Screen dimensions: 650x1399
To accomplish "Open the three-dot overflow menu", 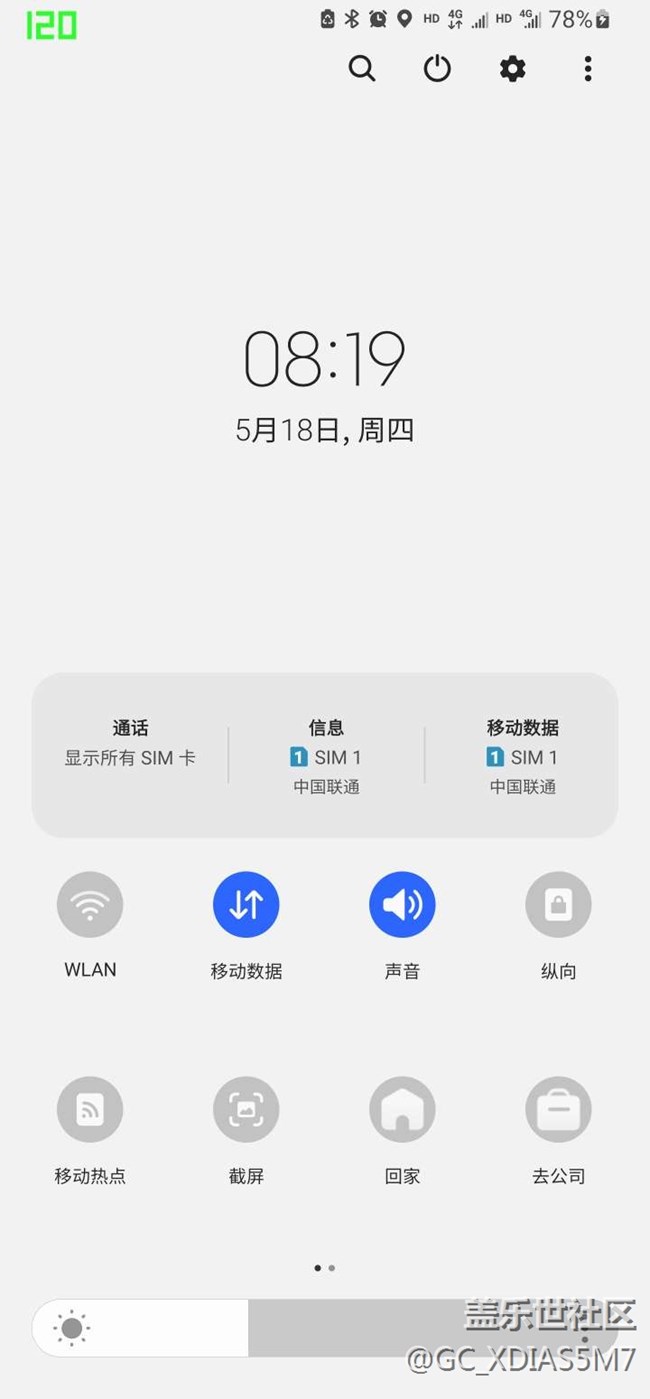I will pyautogui.click(x=587, y=69).
